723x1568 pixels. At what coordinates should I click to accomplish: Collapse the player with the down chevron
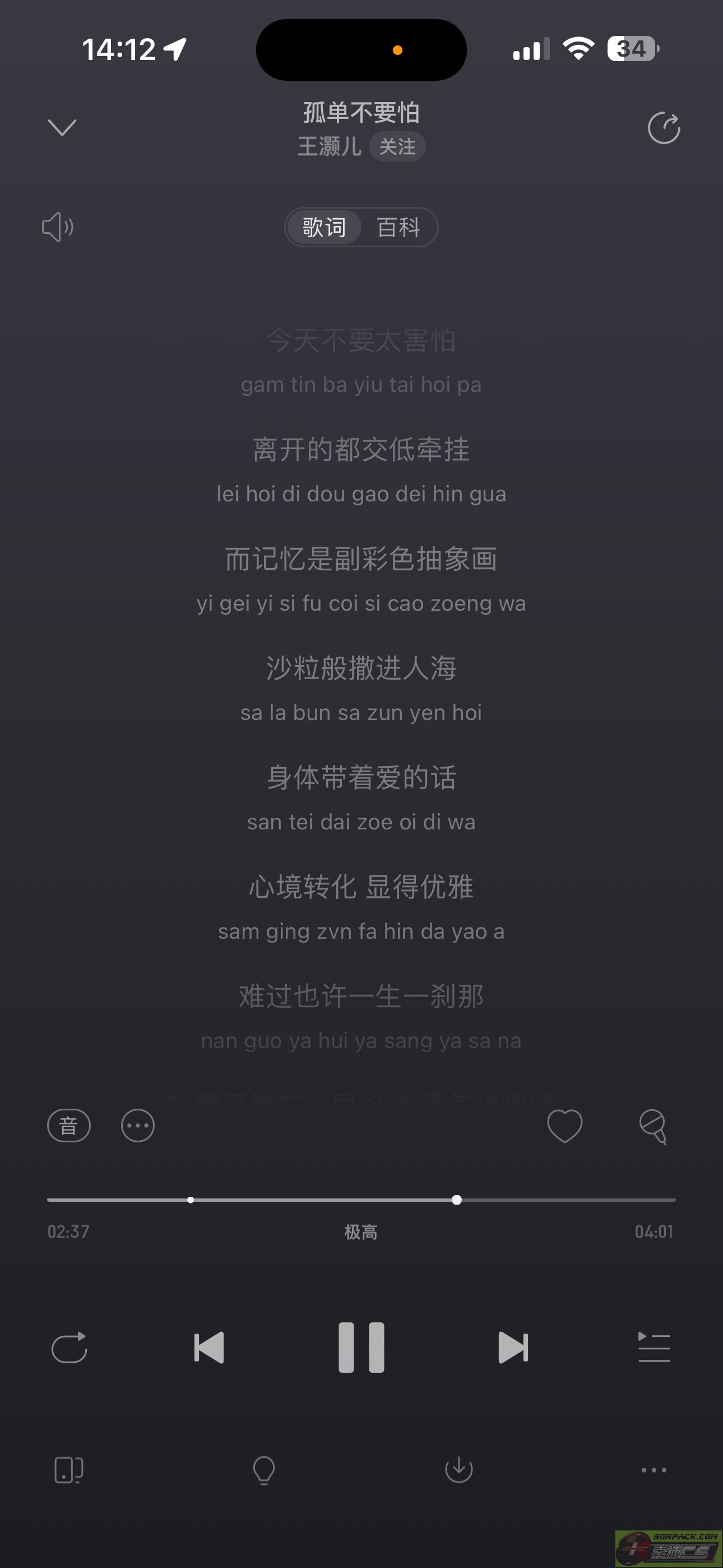(x=62, y=127)
